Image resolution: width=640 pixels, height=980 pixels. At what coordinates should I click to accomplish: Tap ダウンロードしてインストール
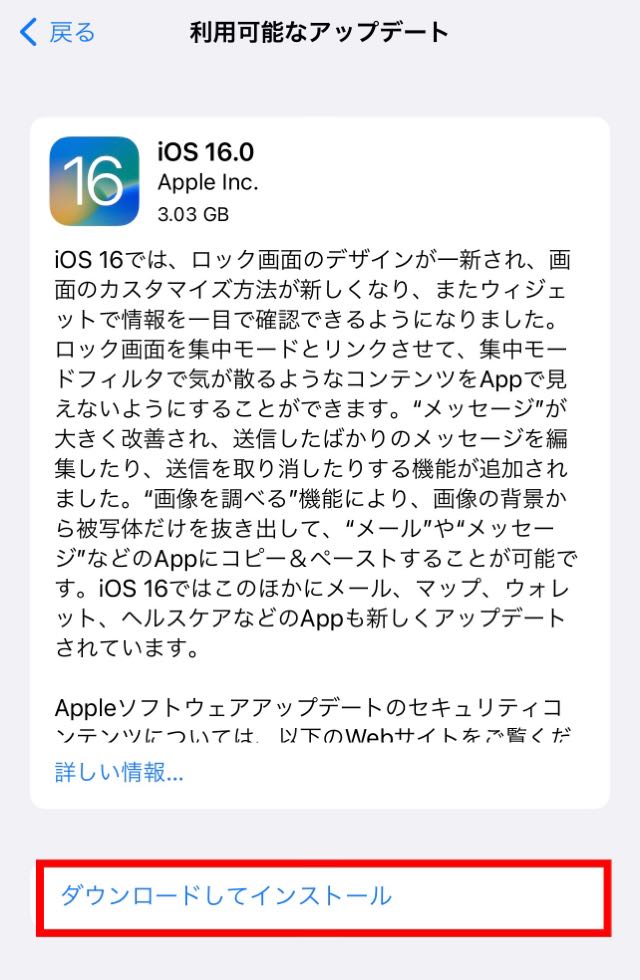(x=226, y=896)
